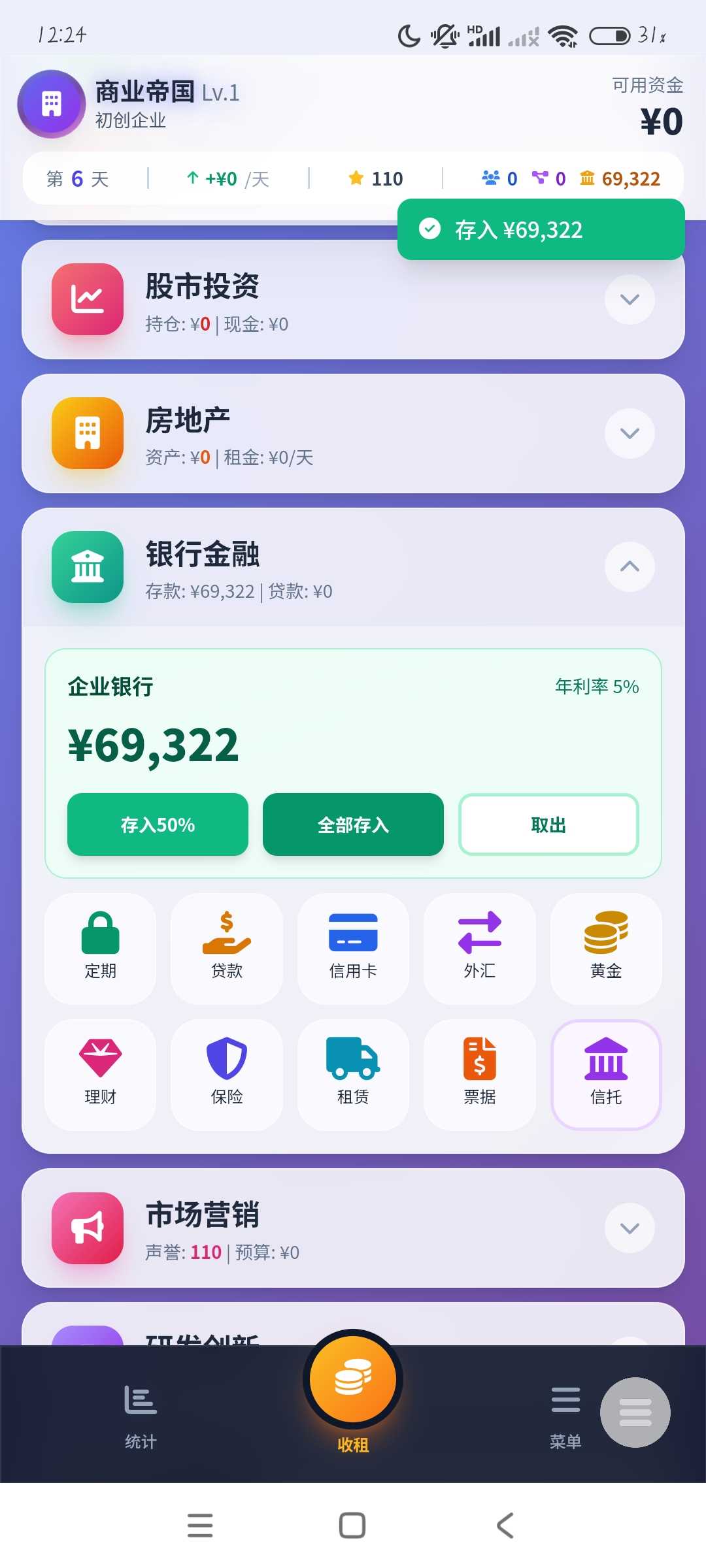Open the 外汇 forex option

(x=479, y=947)
